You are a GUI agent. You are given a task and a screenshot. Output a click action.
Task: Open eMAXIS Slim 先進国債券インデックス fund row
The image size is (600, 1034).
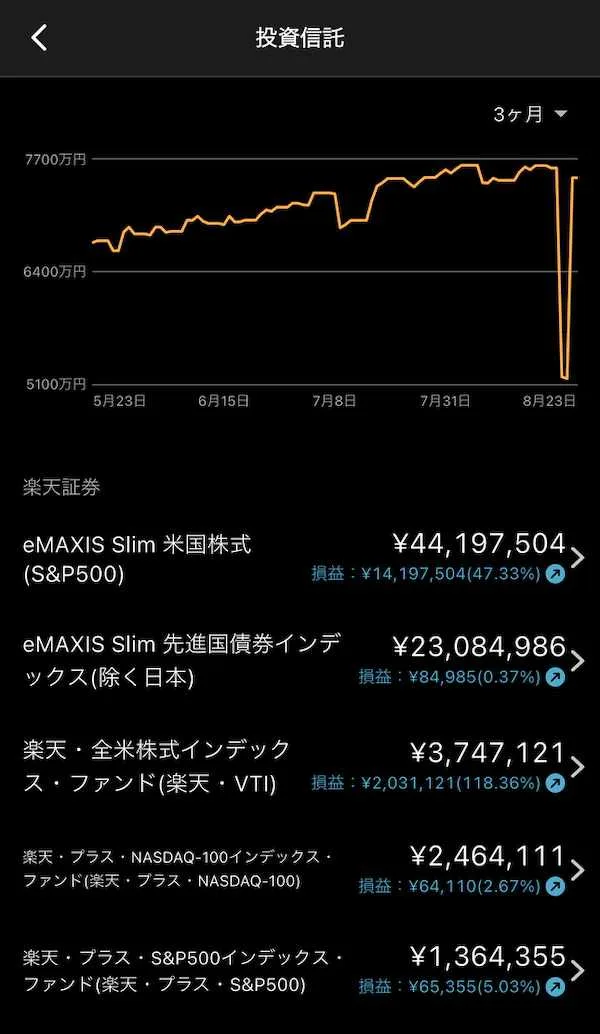[300, 661]
